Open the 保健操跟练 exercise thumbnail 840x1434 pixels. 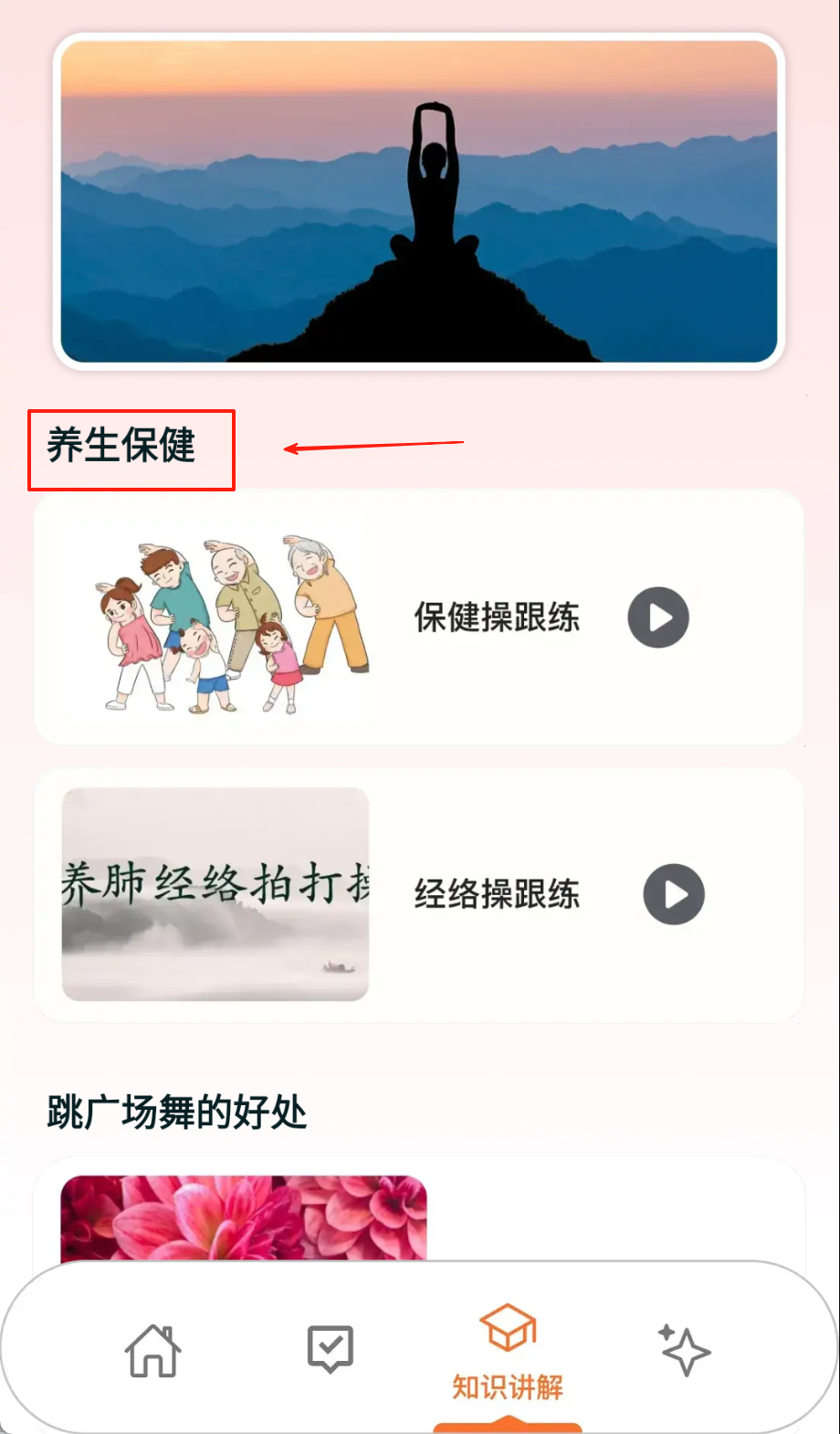pyautogui.click(x=216, y=618)
